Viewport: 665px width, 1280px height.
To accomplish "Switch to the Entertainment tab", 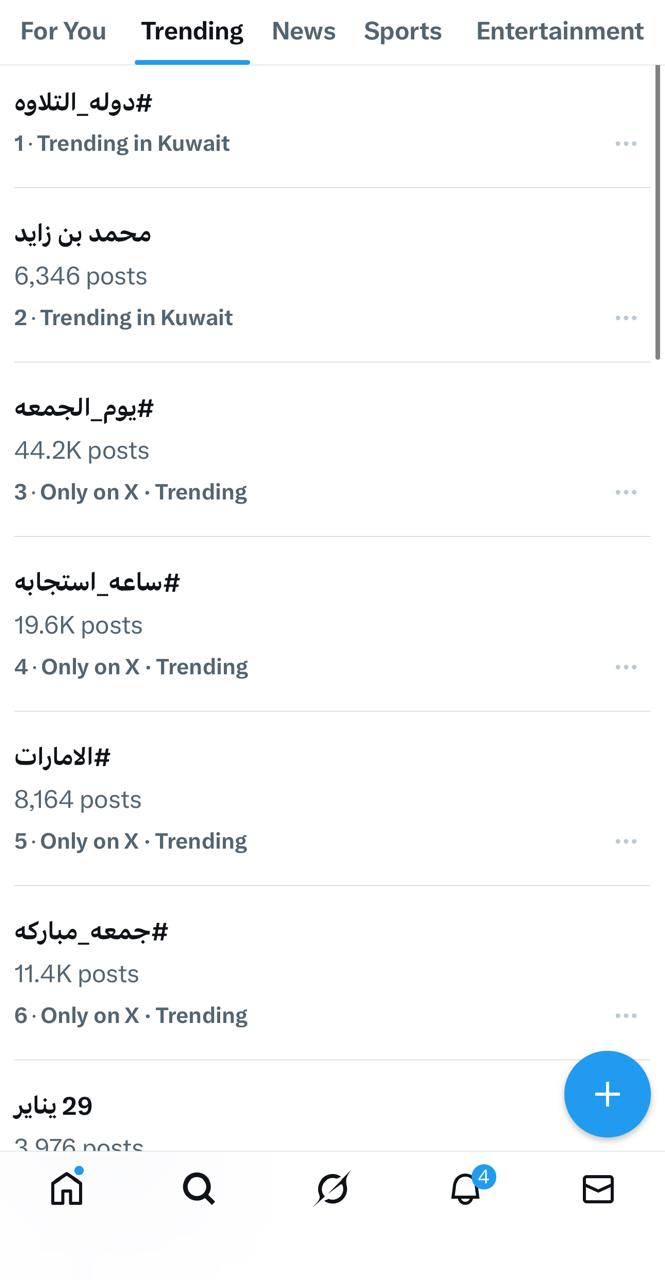I will tap(559, 32).
